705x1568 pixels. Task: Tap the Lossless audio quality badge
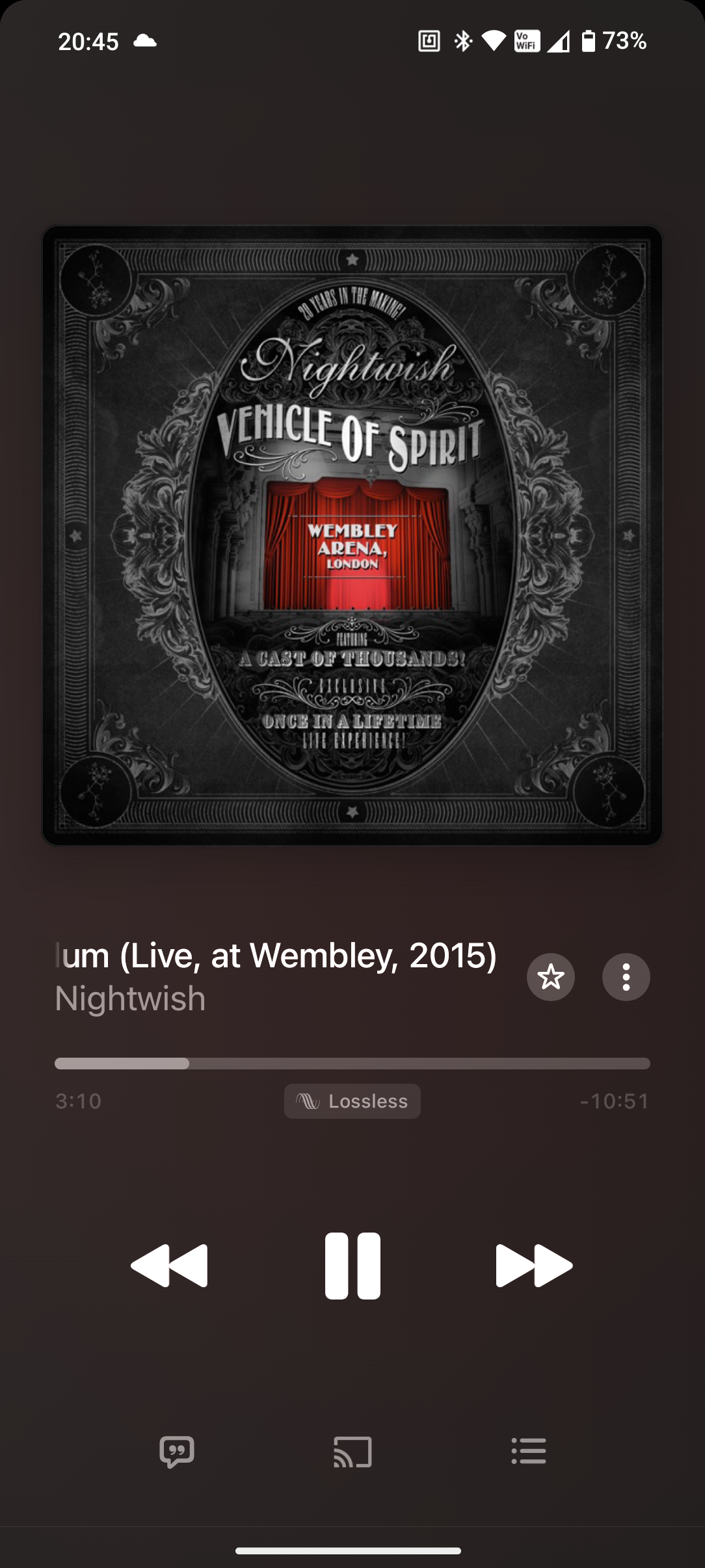tap(352, 1101)
